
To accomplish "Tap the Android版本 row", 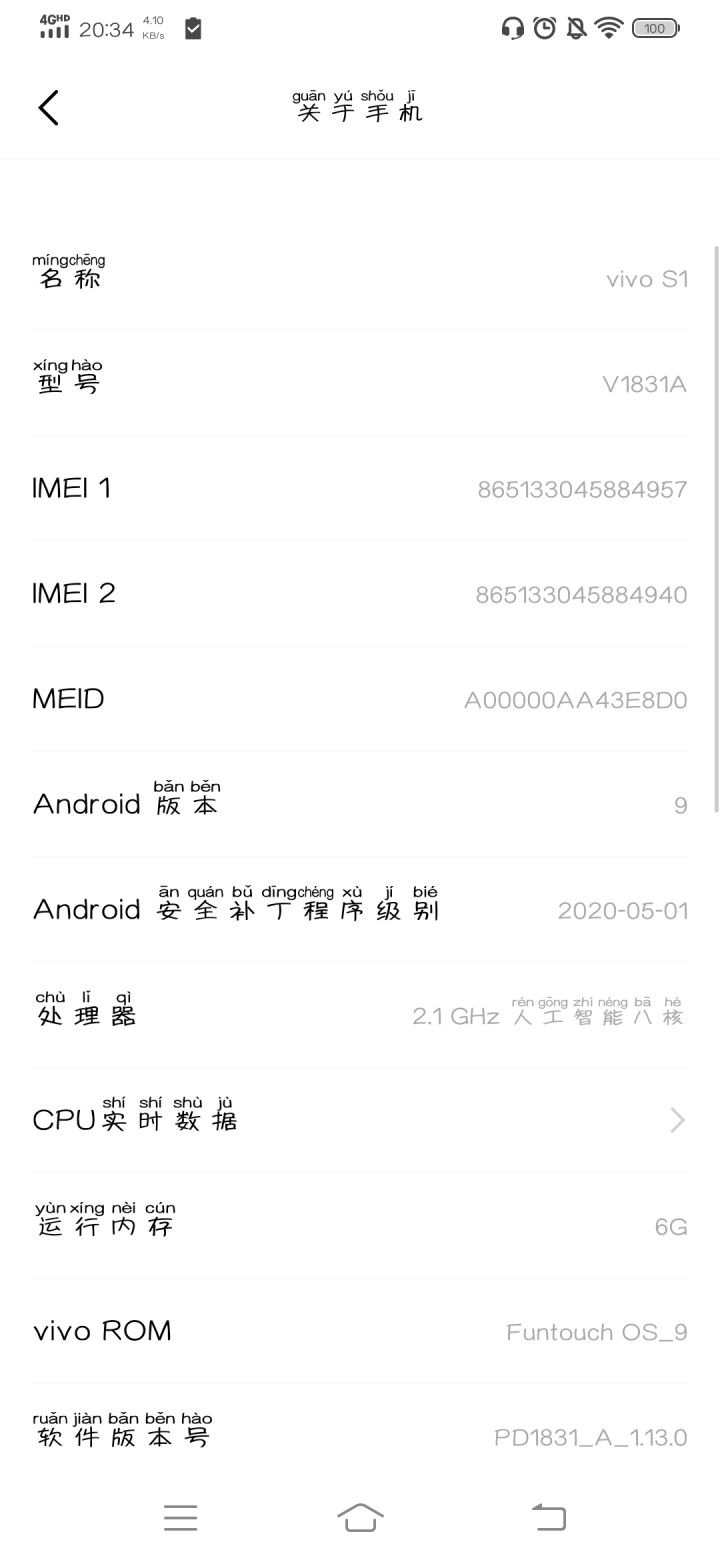I will 360,804.
